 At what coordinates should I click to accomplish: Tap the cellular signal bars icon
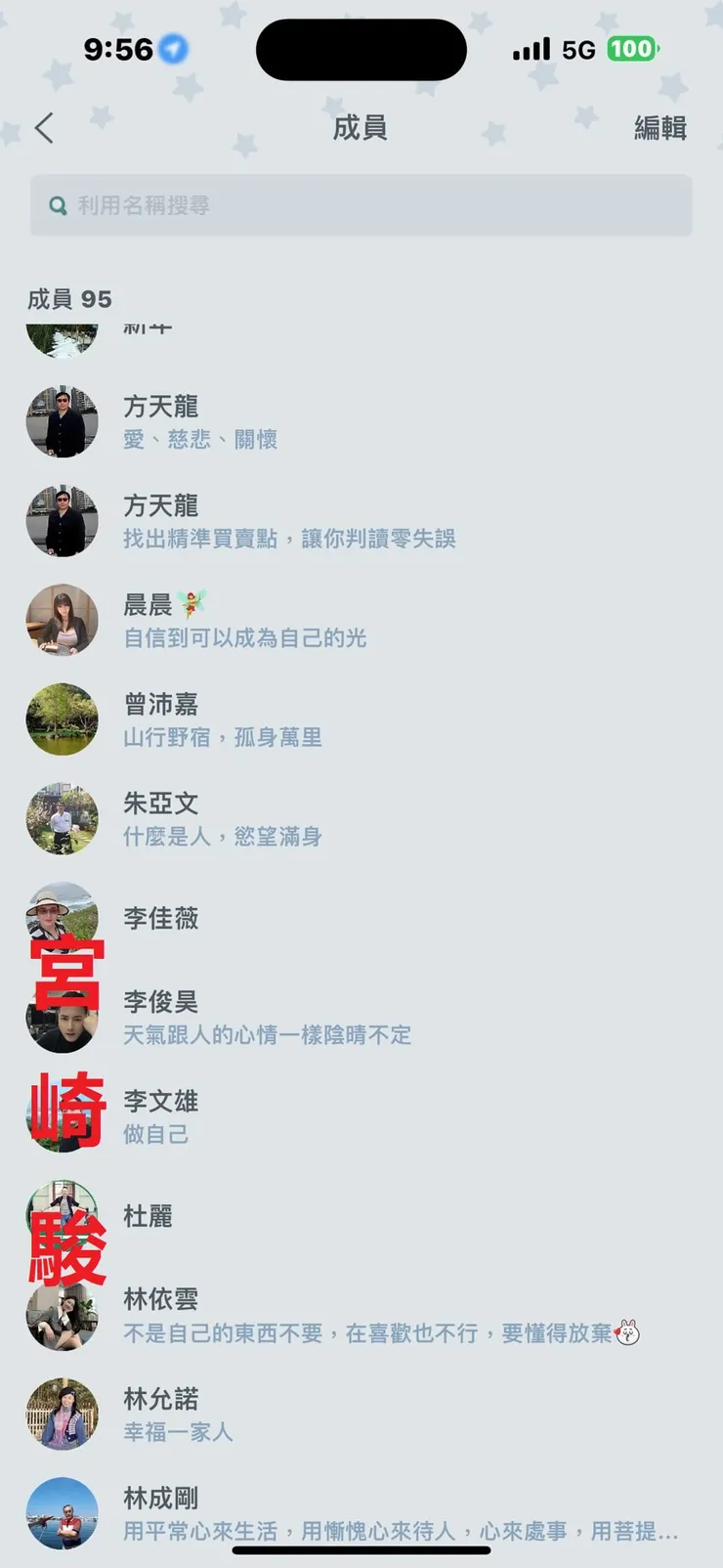point(530,48)
